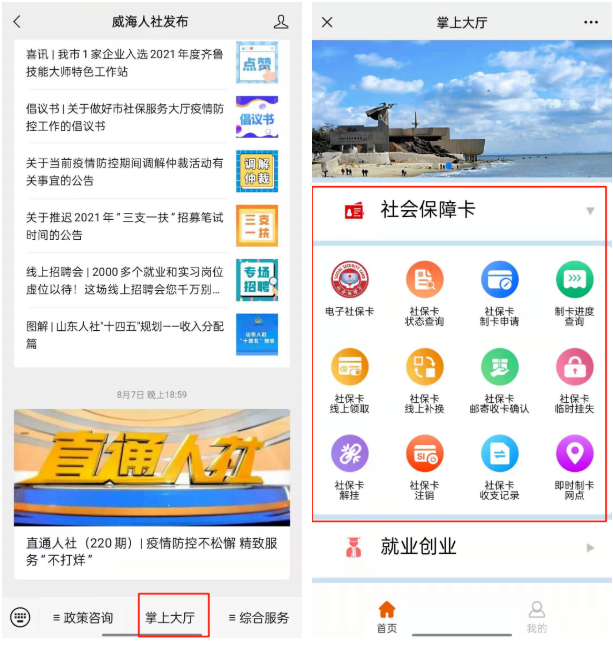Open the three-dot overflow menu

point(591,22)
